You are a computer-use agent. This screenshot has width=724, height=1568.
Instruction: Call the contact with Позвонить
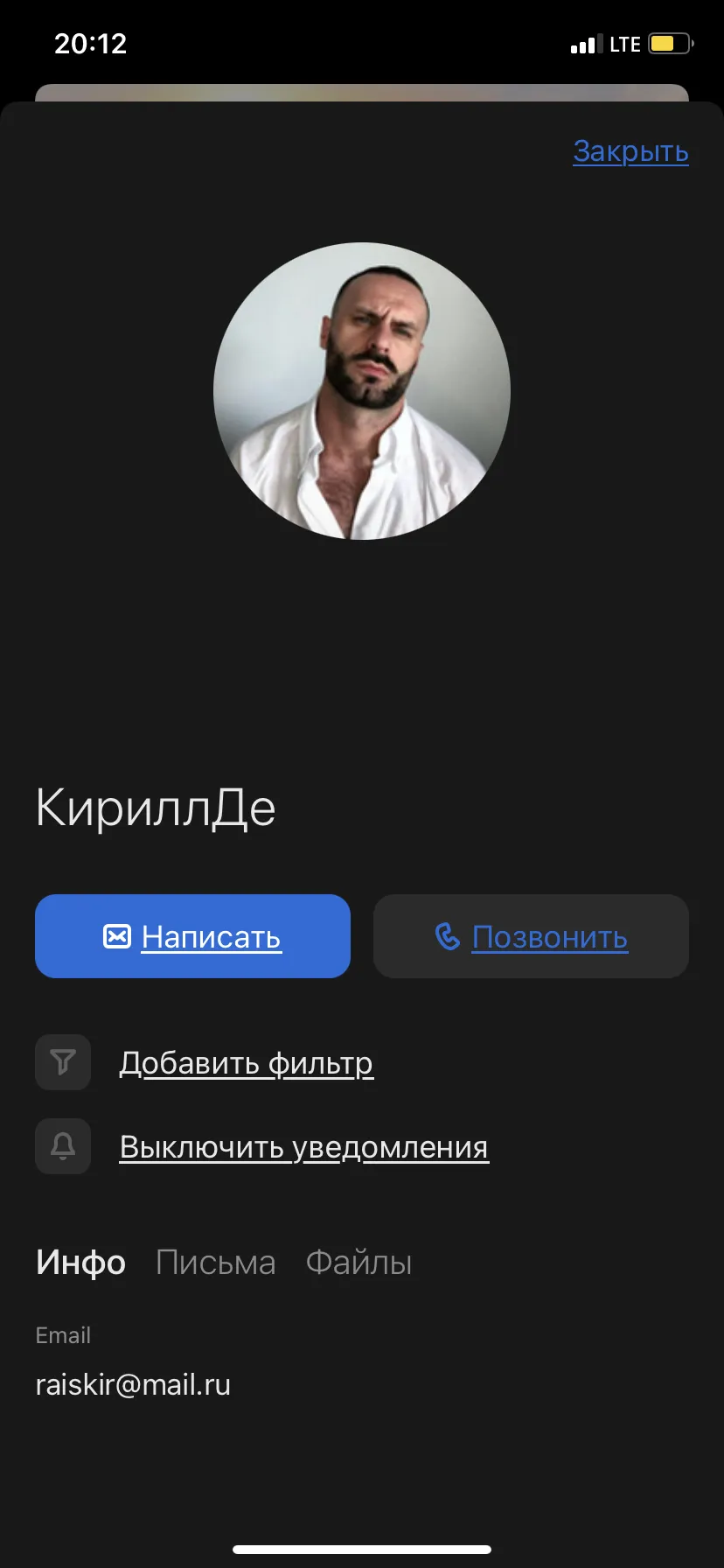(x=531, y=936)
